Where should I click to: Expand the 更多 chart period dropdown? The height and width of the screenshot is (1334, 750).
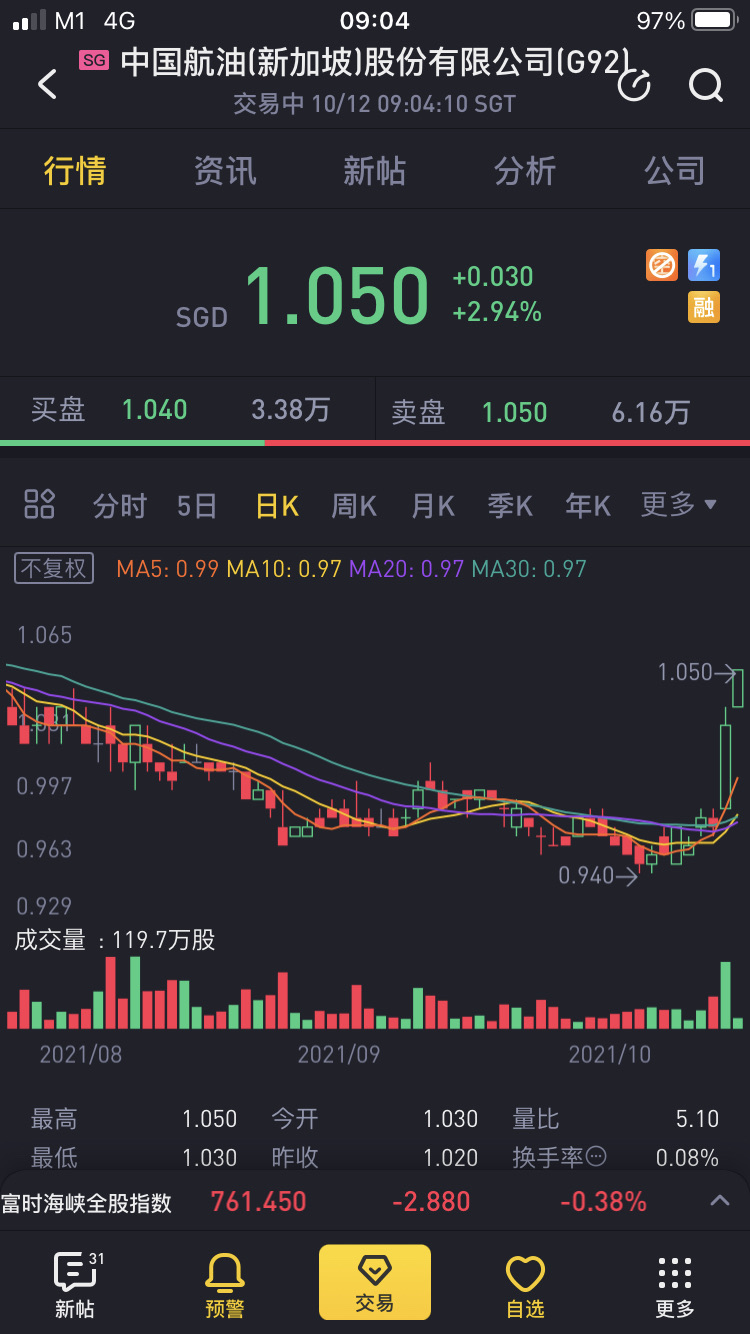(679, 505)
